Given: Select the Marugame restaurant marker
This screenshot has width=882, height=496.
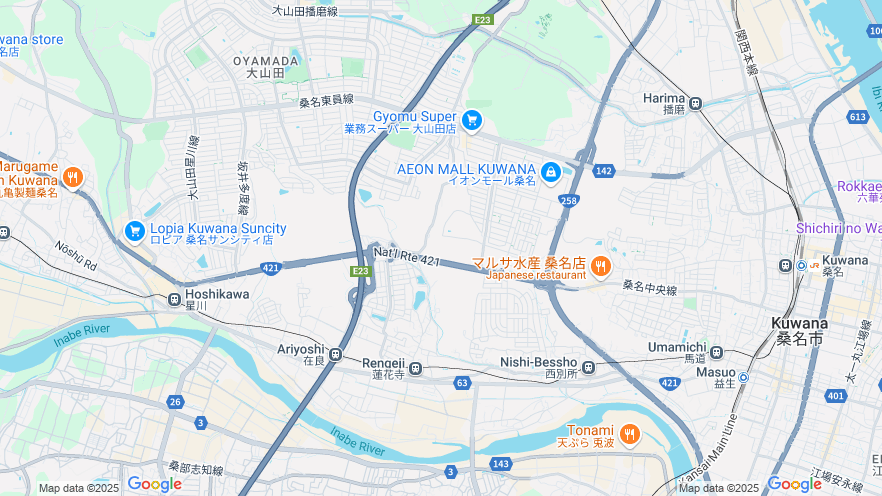Looking at the screenshot, I should [71, 178].
